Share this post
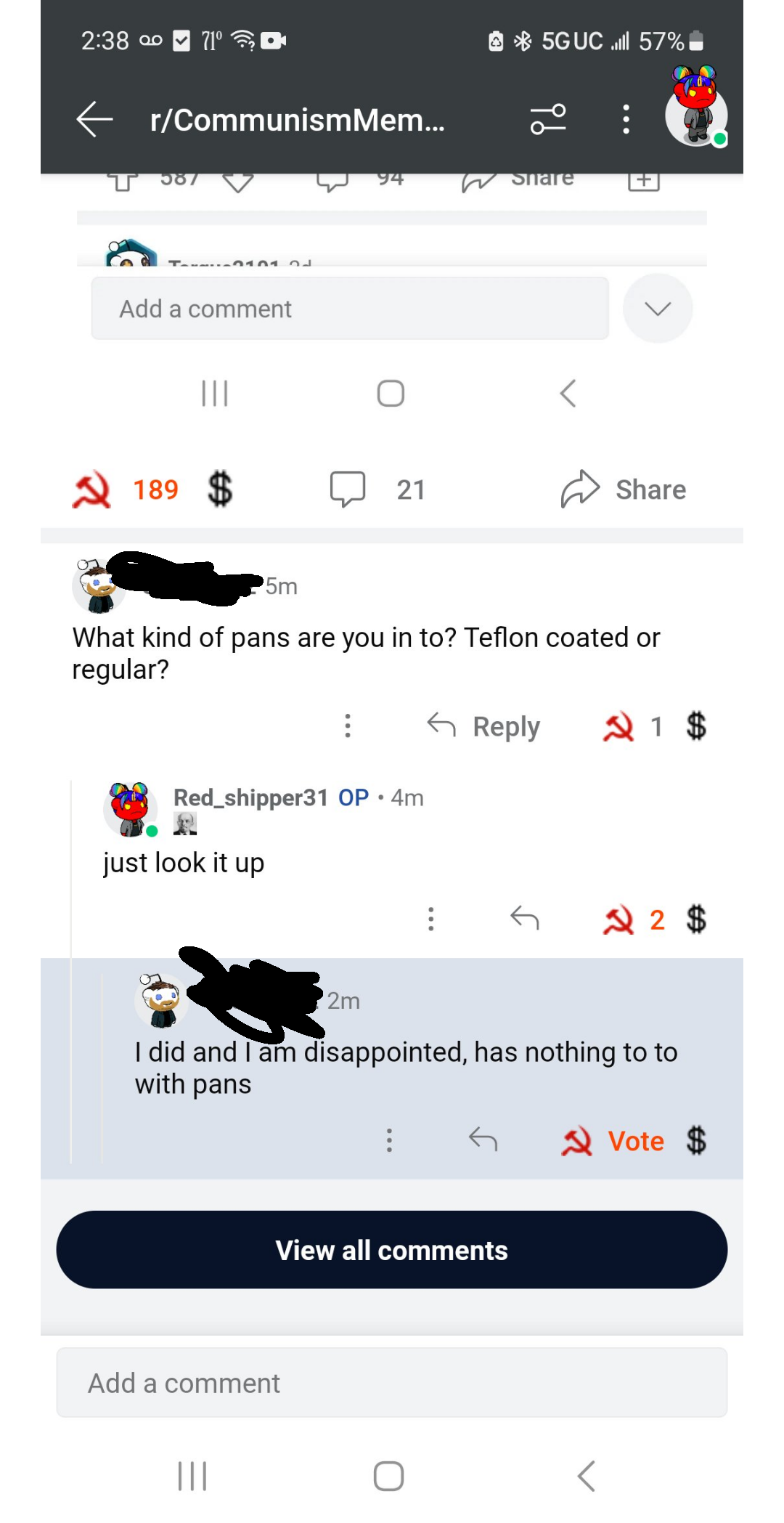Screen dimensions: 784x1523 (x=624, y=489)
